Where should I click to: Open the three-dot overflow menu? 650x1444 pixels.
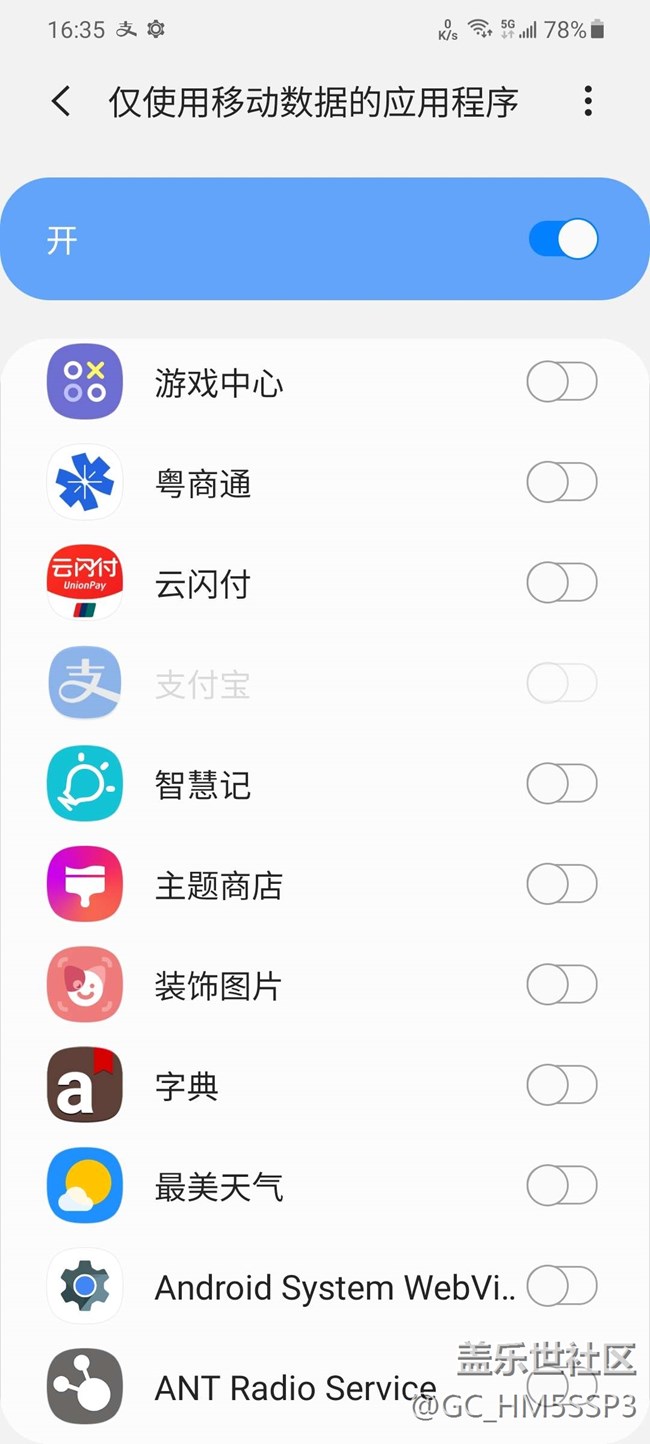pyautogui.click(x=588, y=101)
